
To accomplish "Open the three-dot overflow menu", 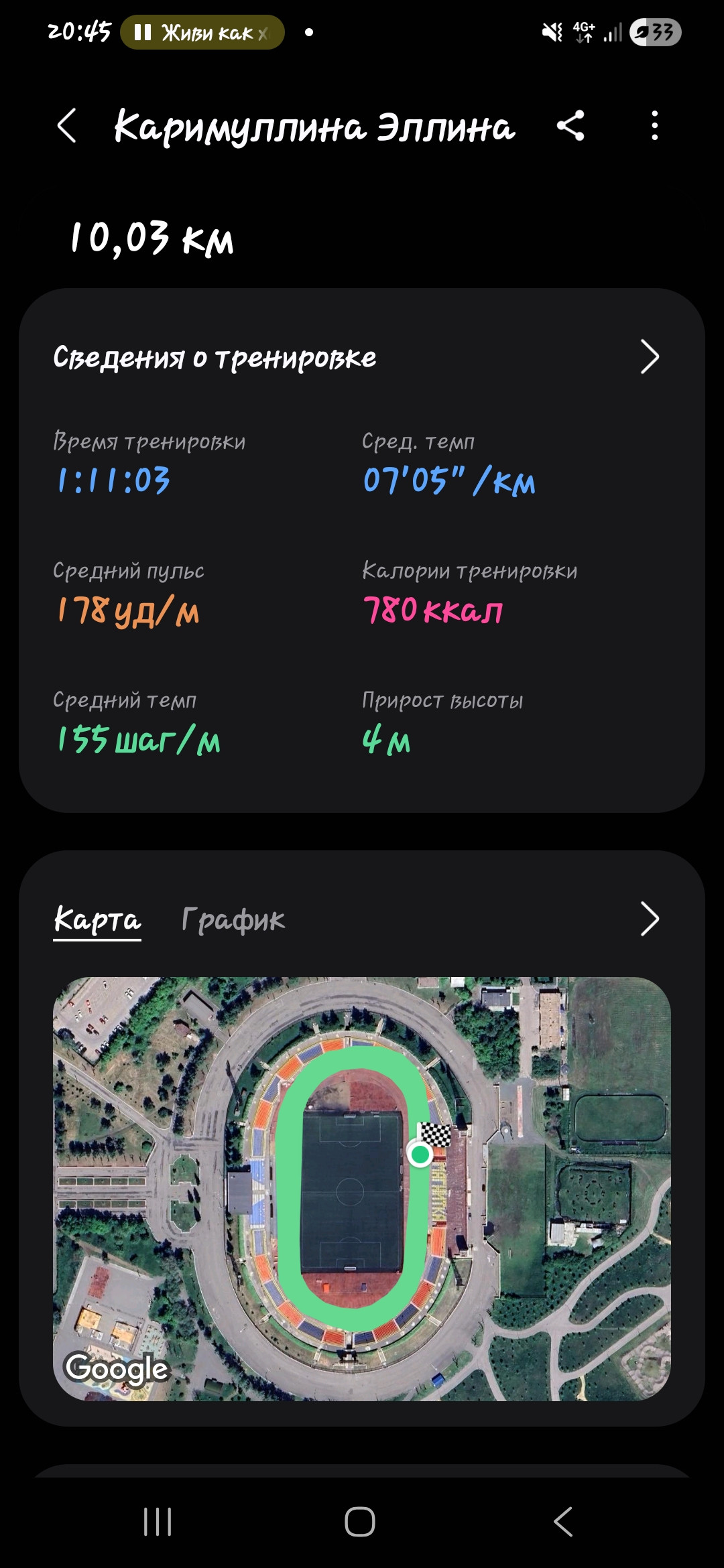I will pos(654,125).
